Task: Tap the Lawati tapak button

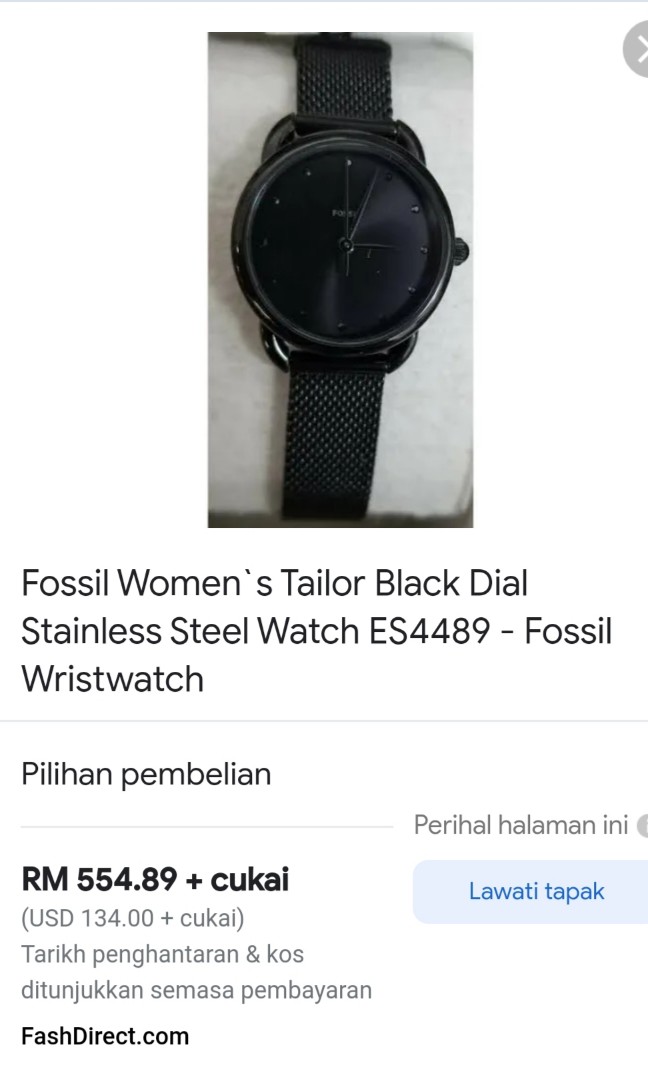Action: coord(536,891)
